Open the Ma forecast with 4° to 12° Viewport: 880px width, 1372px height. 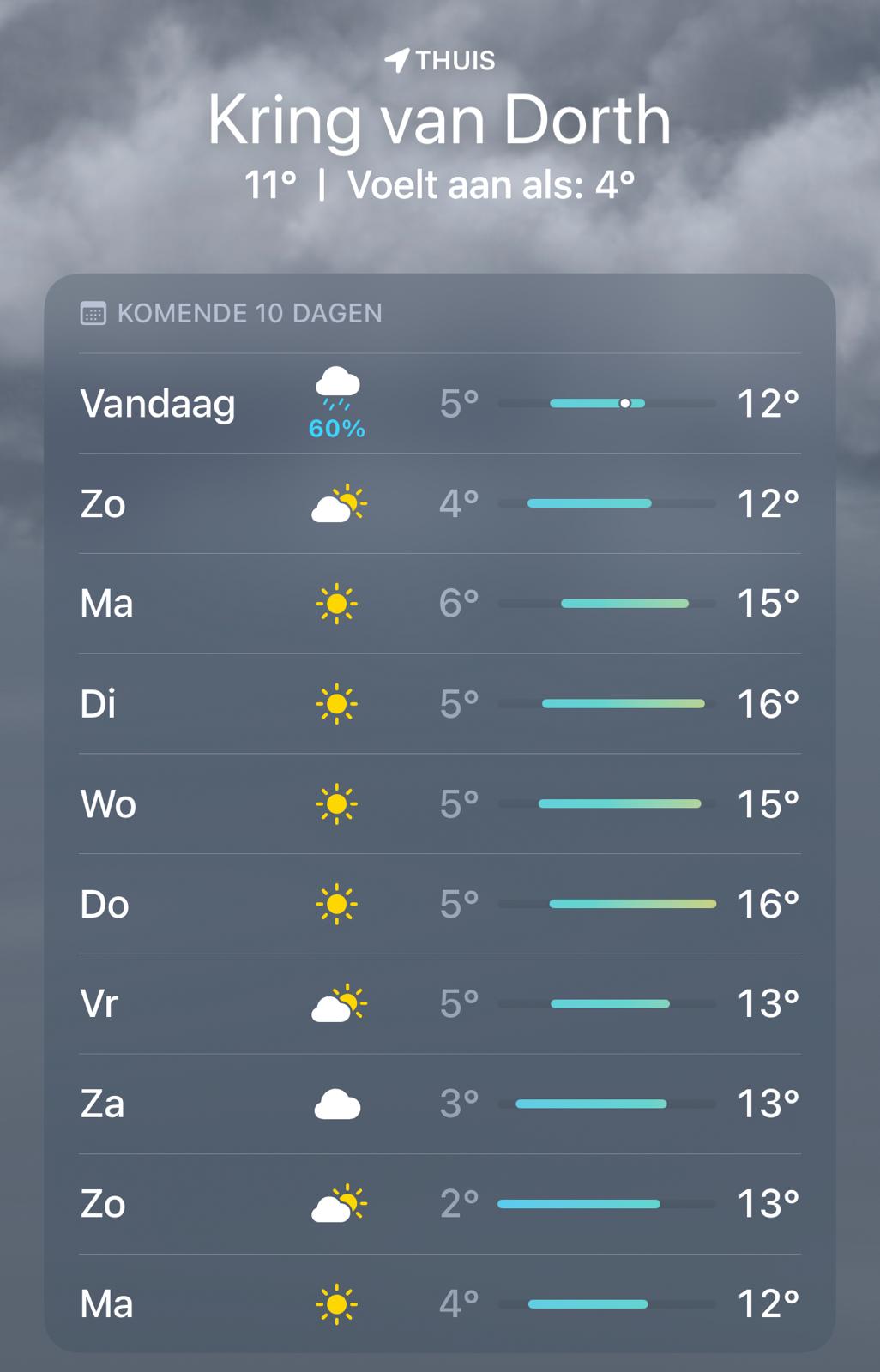439,1304
